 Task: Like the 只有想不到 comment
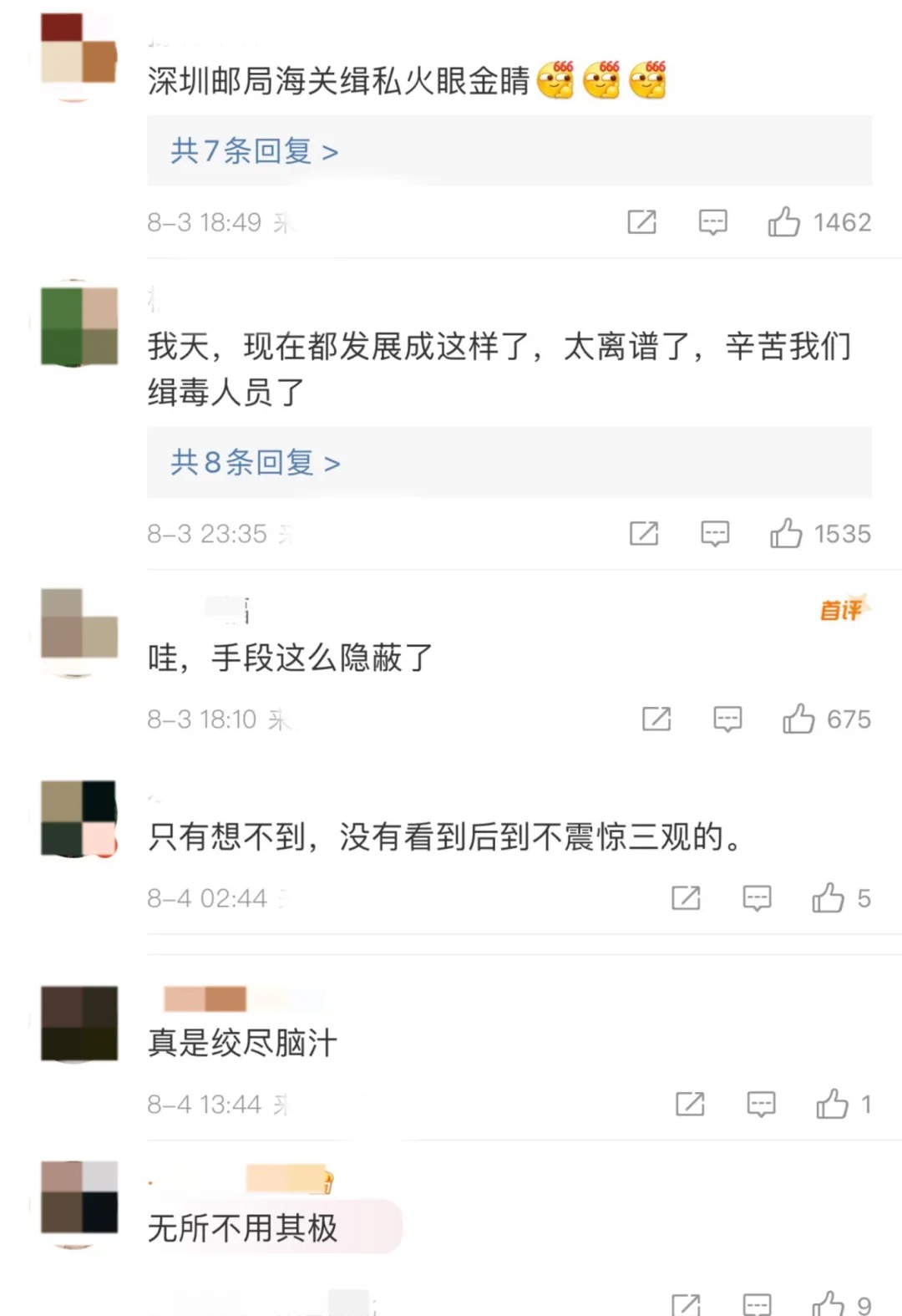click(828, 898)
